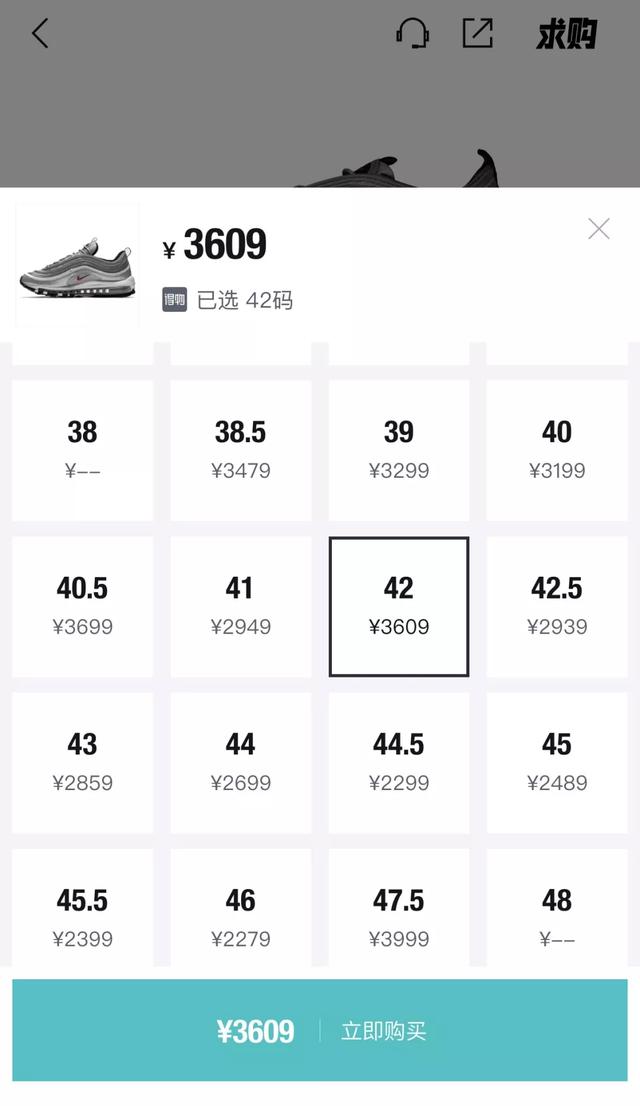
Task: Pick size 44.5 at ¥2299
Action: (399, 762)
